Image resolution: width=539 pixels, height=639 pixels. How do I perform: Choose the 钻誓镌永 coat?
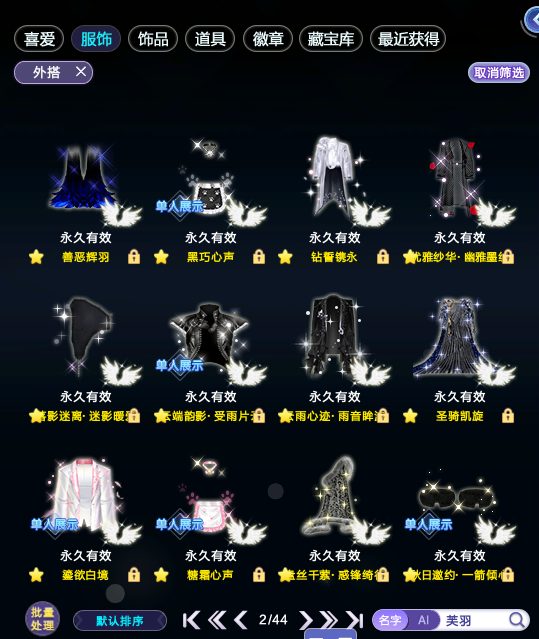click(x=334, y=179)
